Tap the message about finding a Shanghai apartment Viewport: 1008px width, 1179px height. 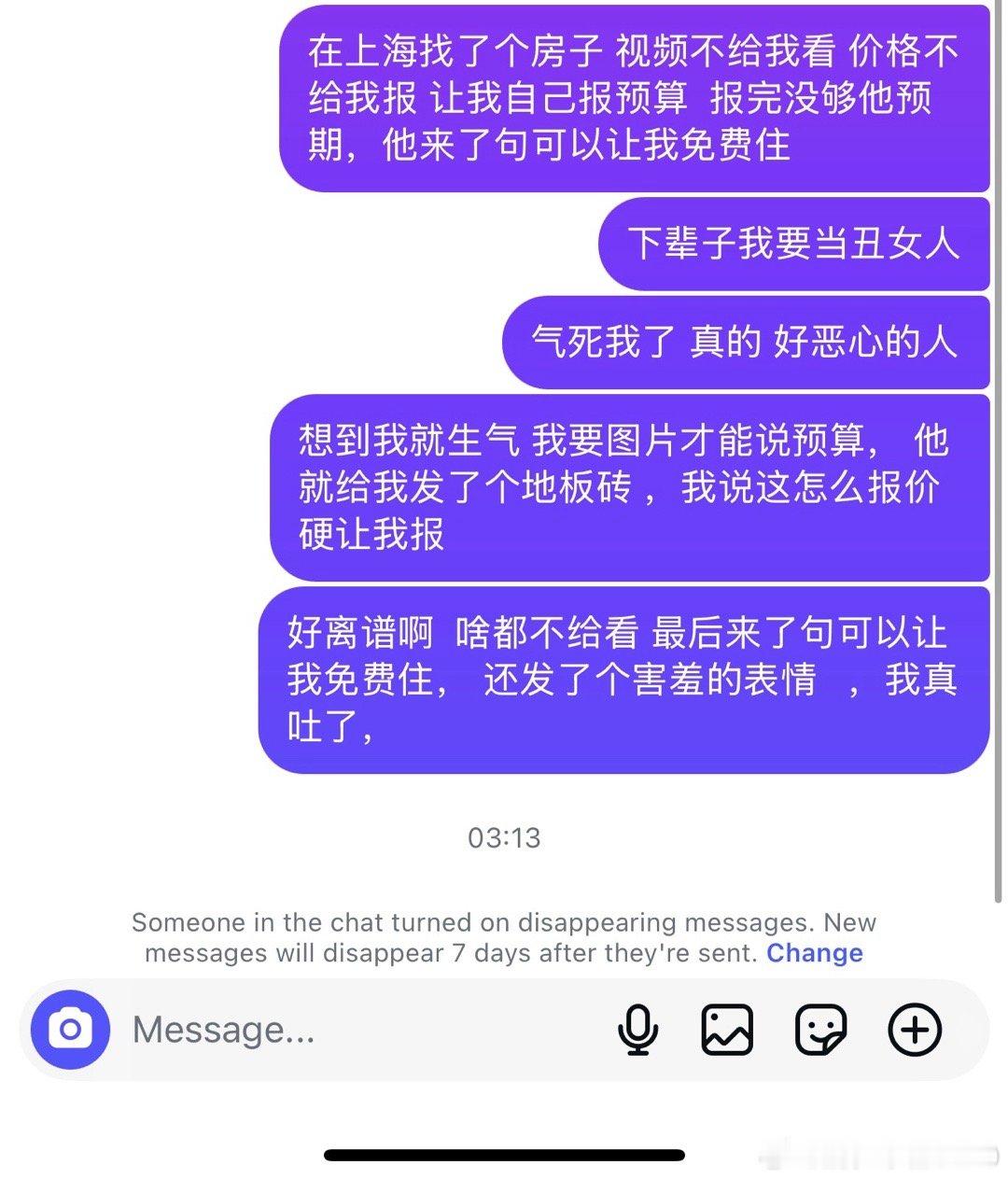(x=635, y=100)
